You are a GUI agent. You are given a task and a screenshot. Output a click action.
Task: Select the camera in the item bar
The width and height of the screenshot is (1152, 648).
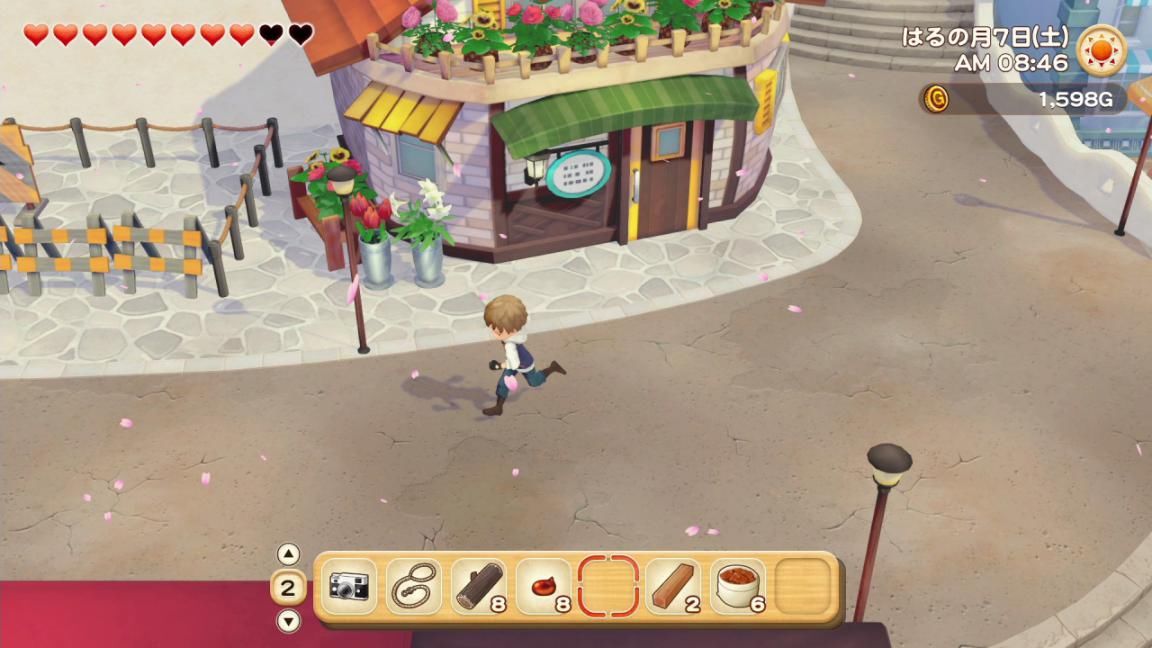tap(349, 586)
